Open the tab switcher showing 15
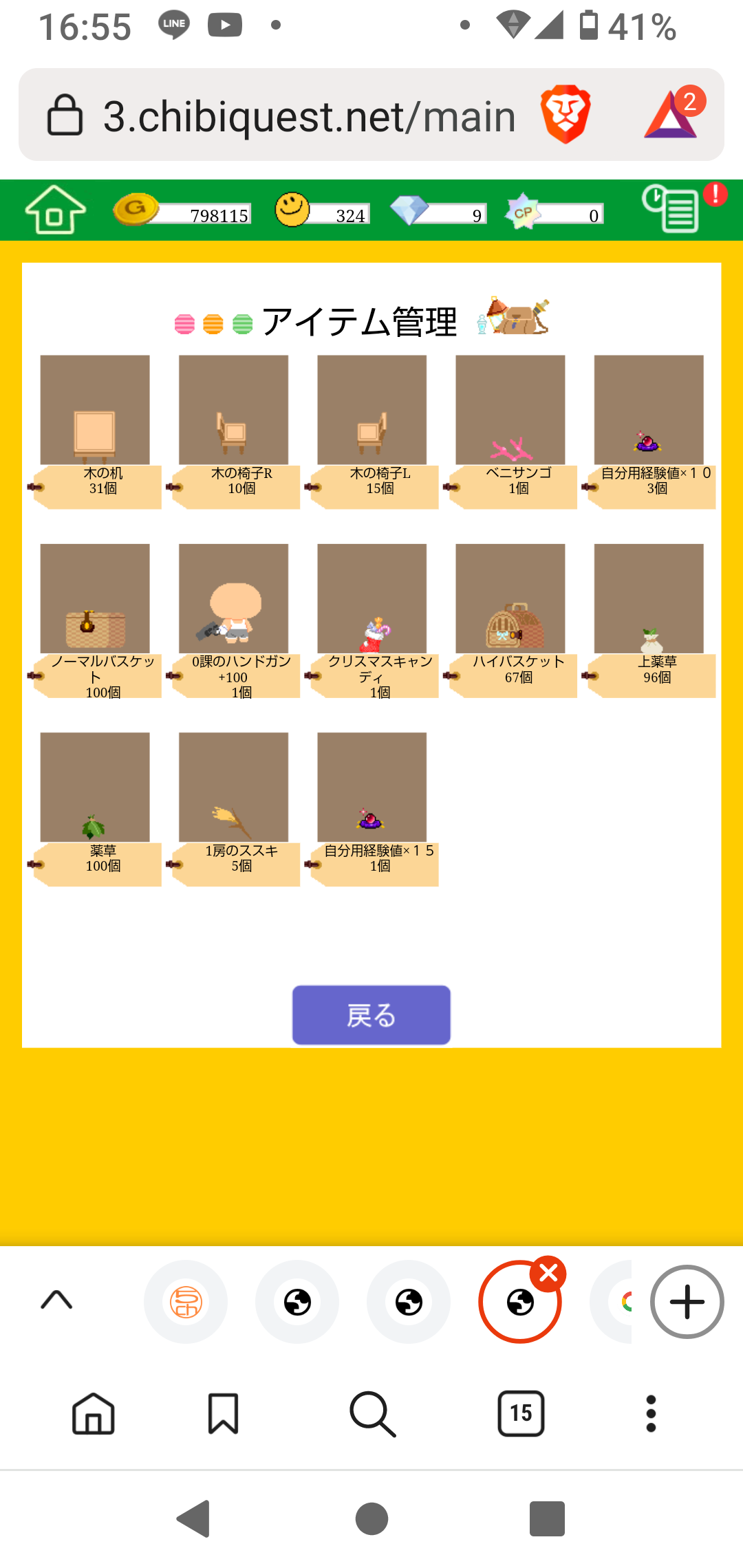 tap(521, 1413)
